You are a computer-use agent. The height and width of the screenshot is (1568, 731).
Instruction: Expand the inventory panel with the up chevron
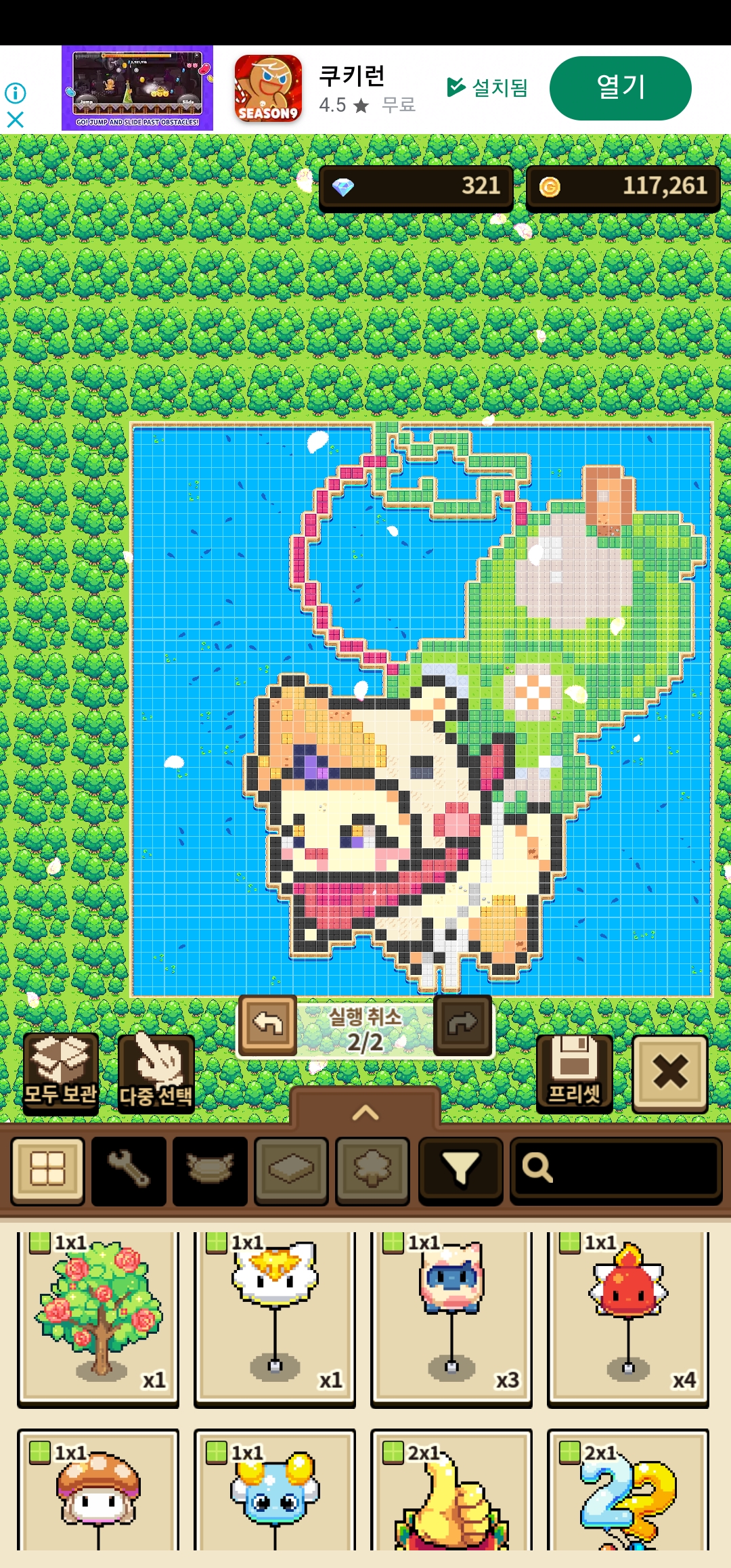[x=365, y=1112]
